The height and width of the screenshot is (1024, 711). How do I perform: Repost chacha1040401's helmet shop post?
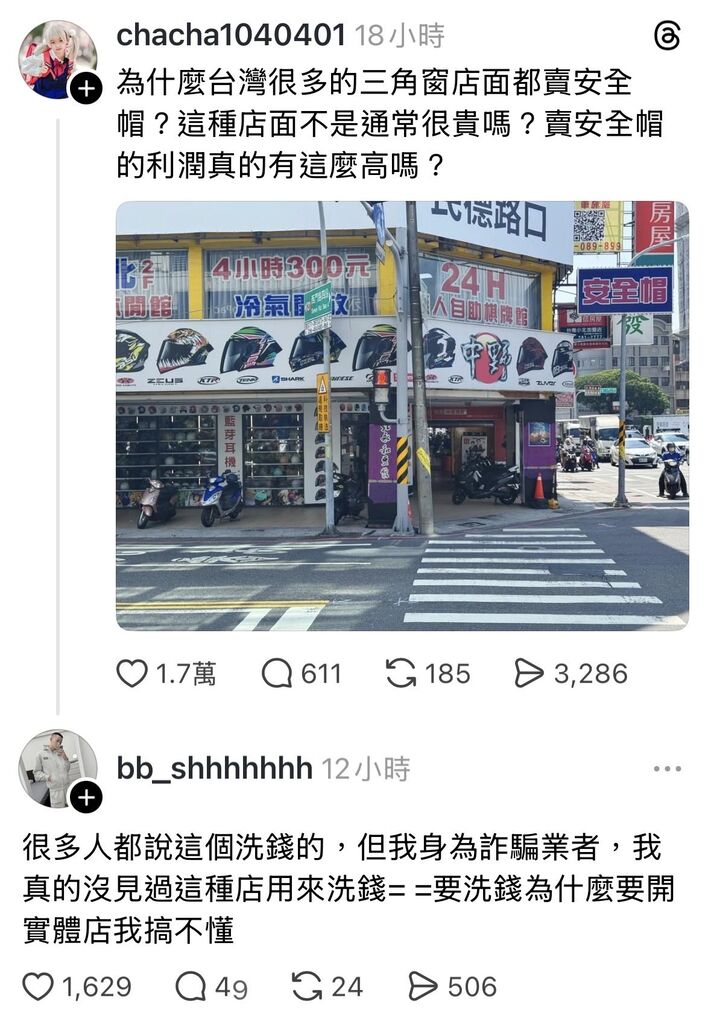coord(401,674)
